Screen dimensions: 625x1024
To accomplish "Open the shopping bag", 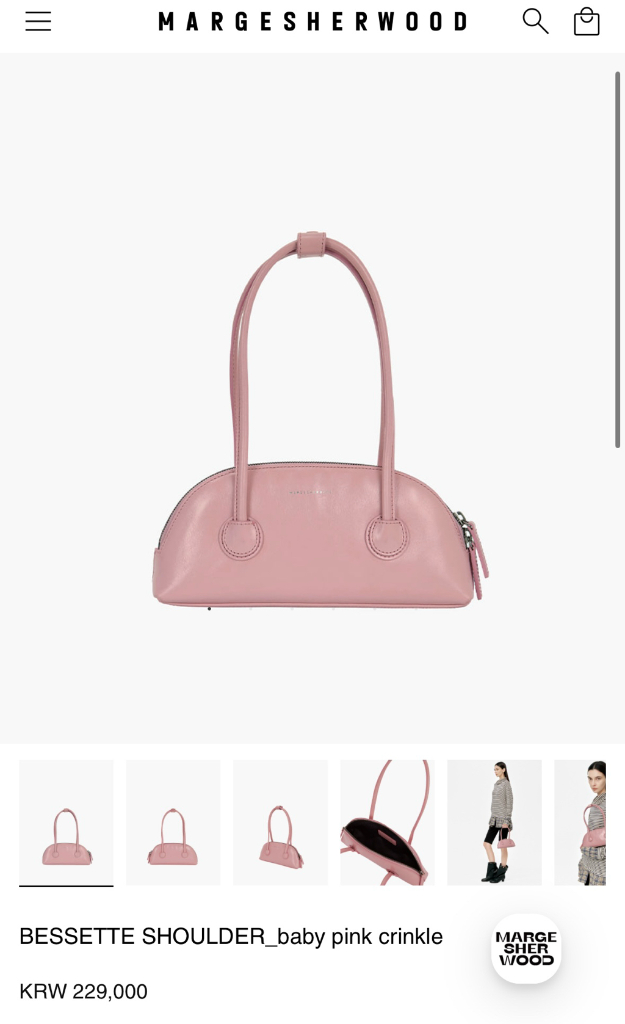I will pos(587,21).
